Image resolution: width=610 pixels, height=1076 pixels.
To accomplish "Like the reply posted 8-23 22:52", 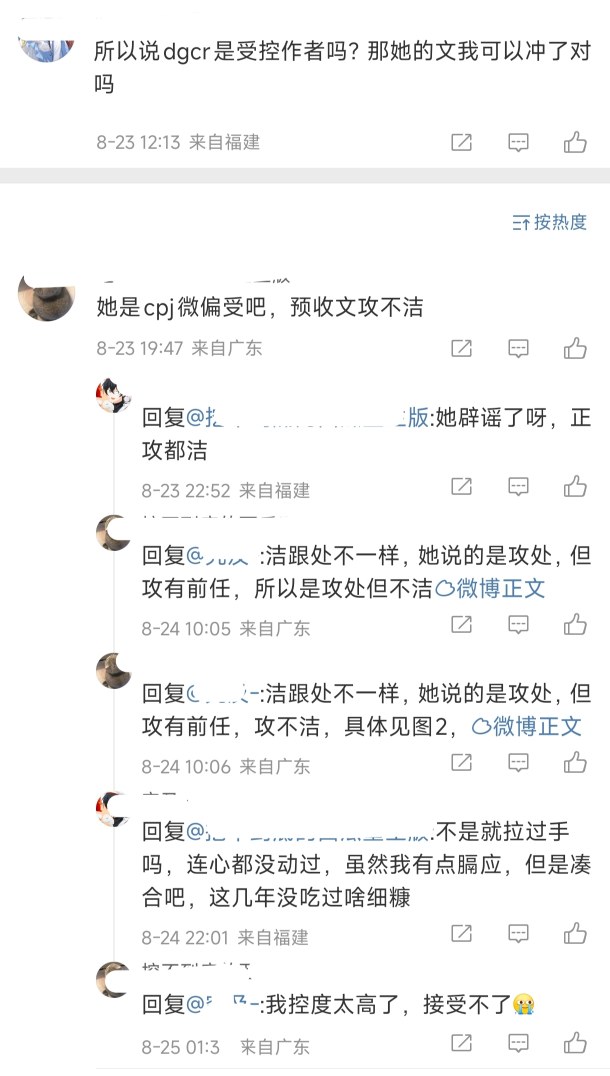I will (x=575, y=486).
